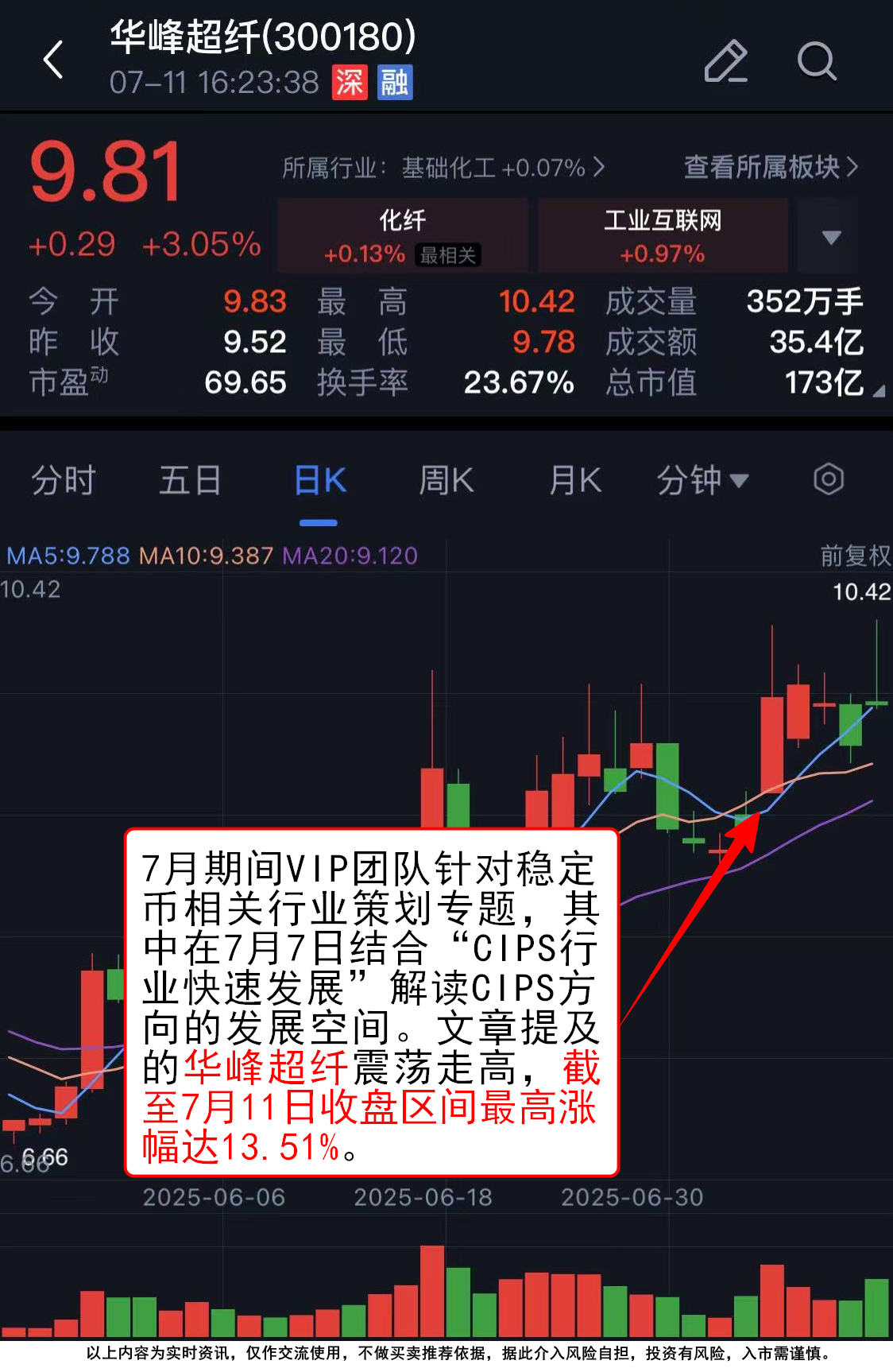Open the 化纤 sector chip
This screenshot has width=893, height=1372.
tap(403, 236)
